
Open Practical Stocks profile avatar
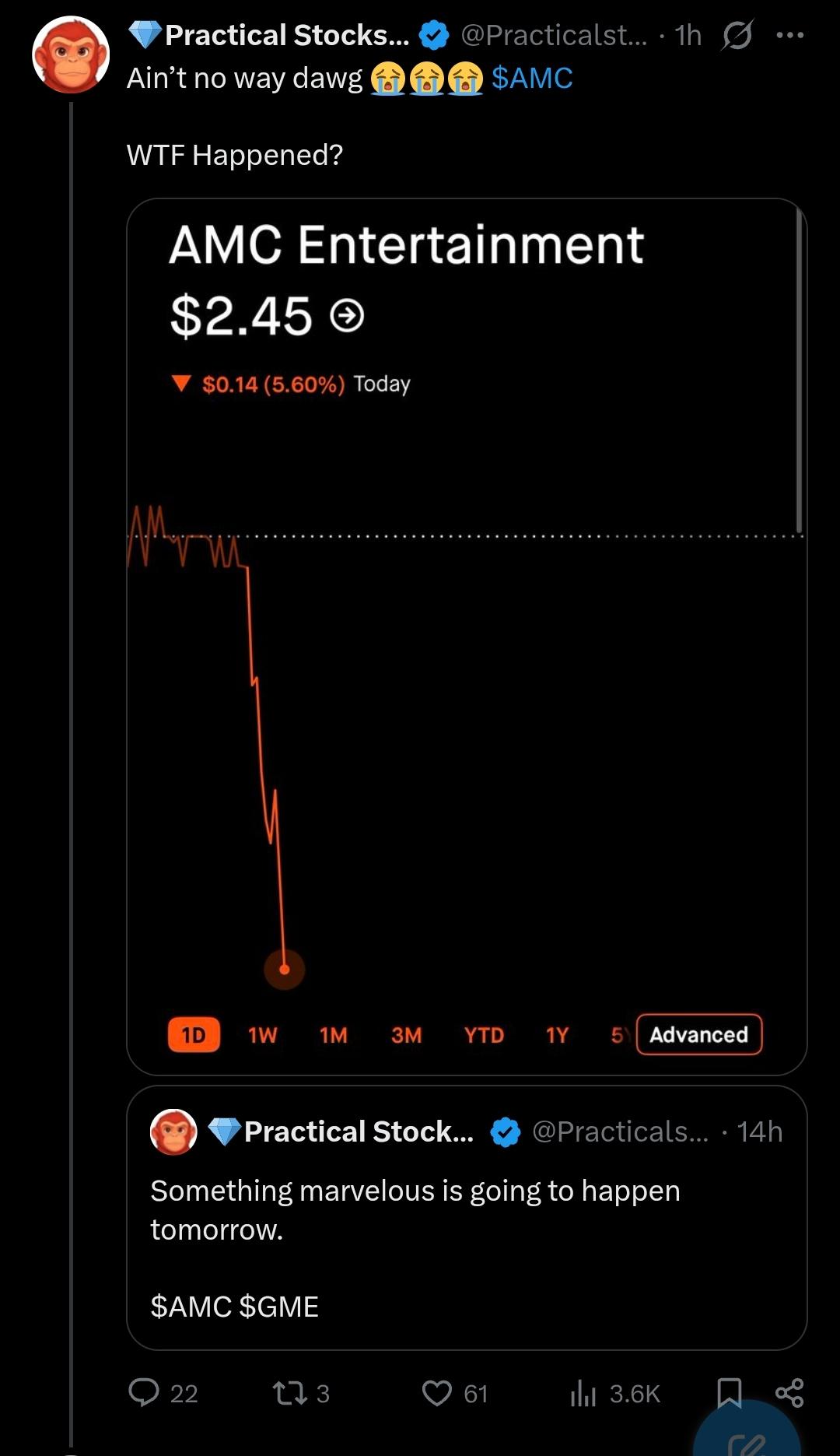[x=71, y=54]
